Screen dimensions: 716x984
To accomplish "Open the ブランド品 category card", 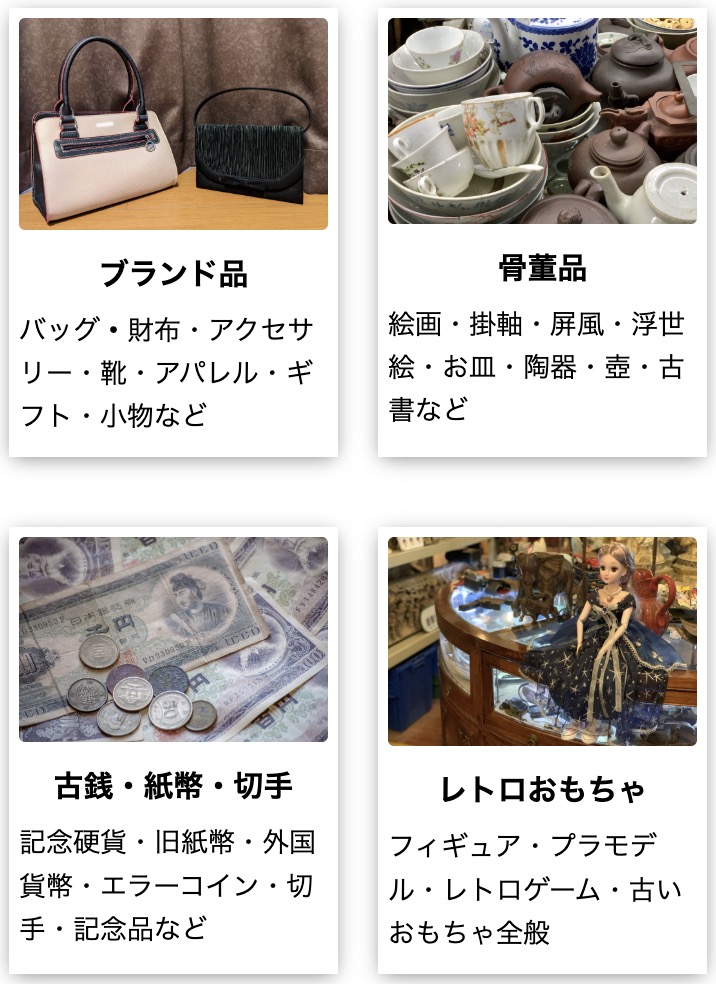I will [173, 273].
